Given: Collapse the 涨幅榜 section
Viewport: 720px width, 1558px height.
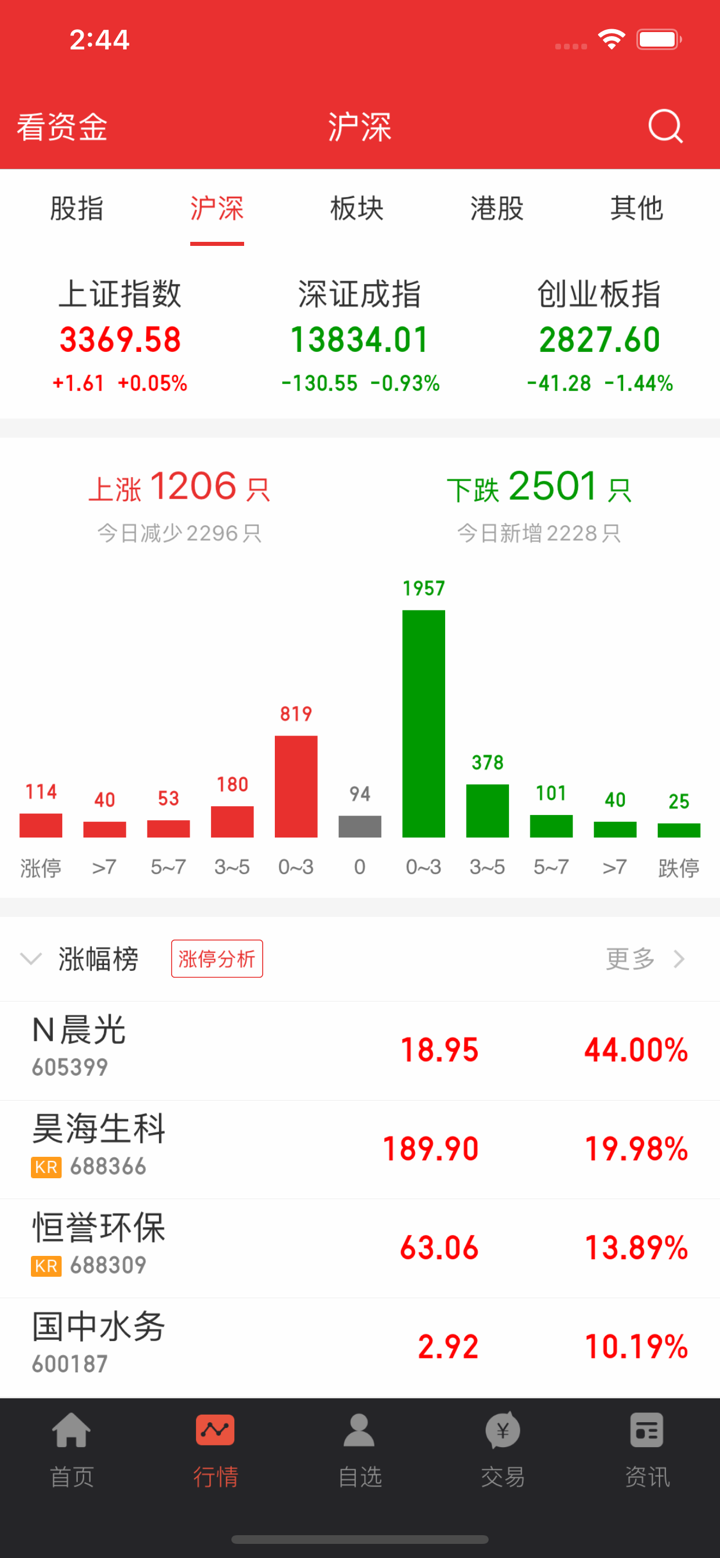Looking at the screenshot, I should point(31,959).
